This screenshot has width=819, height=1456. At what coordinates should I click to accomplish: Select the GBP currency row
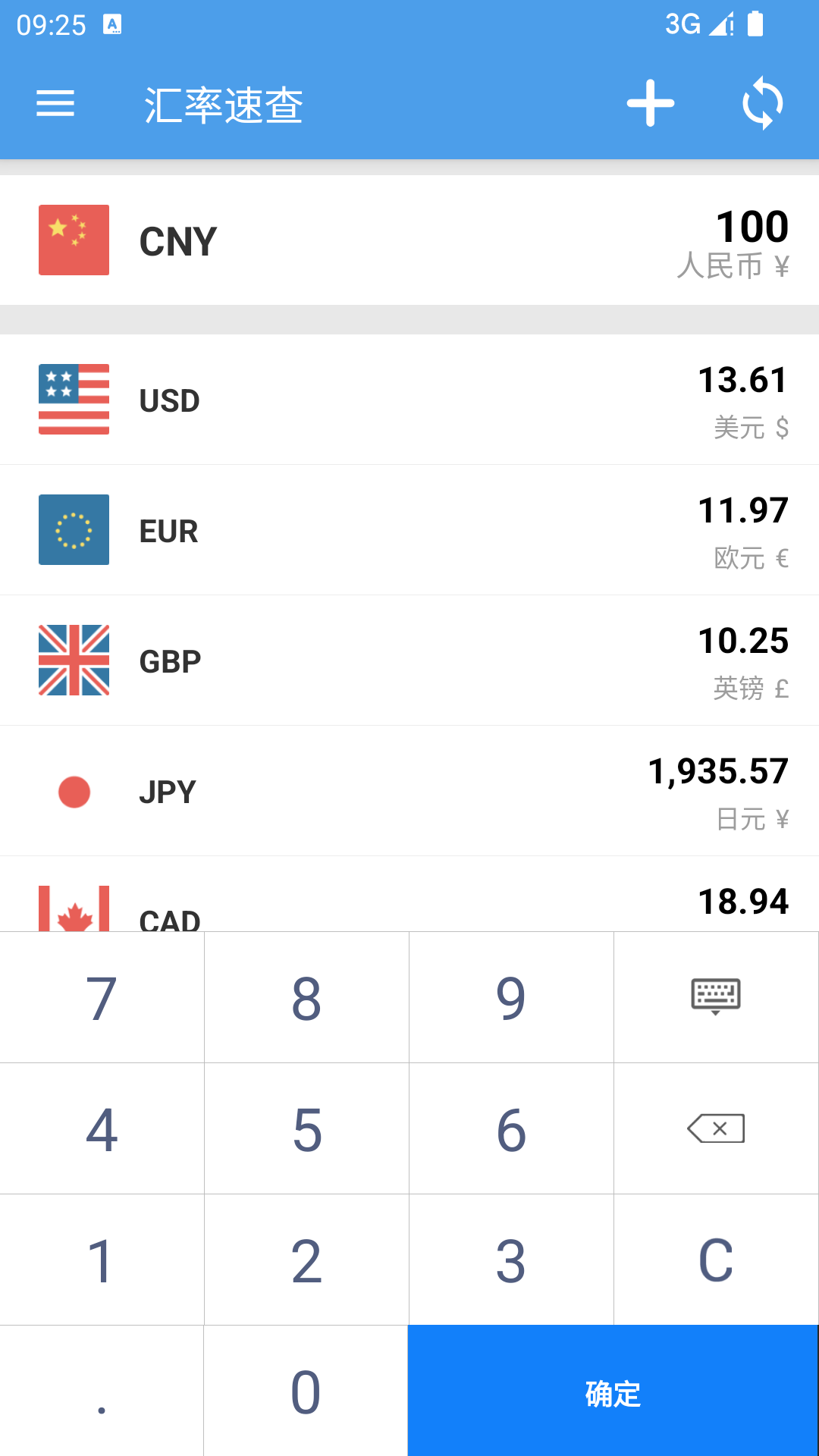pyautogui.click(x=409, y=661)
